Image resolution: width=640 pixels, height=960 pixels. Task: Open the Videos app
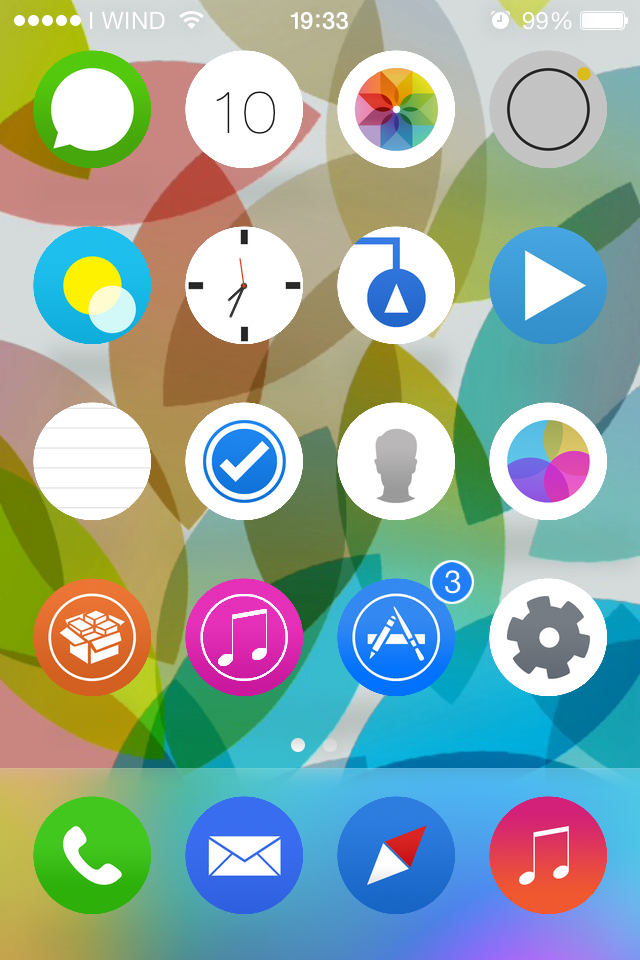coord(548,285)
